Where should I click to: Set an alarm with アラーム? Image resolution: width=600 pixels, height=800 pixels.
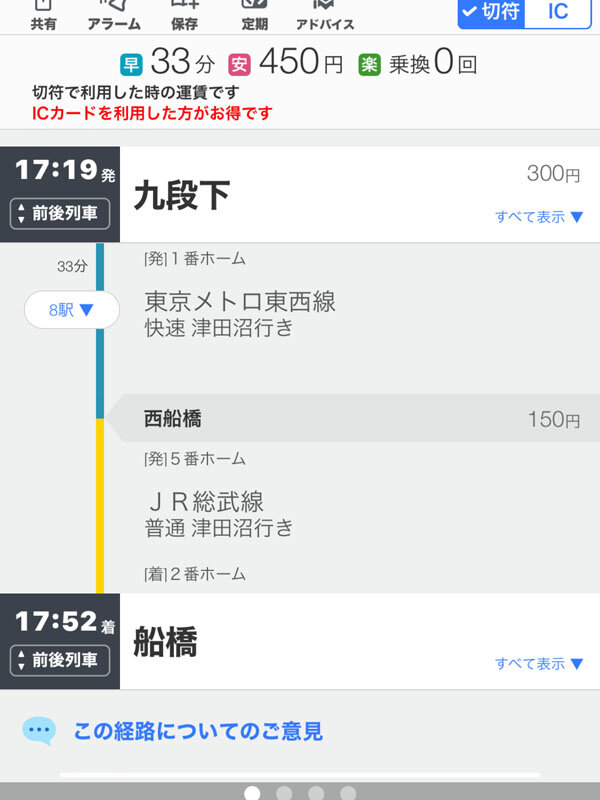[x=113, y=14]
